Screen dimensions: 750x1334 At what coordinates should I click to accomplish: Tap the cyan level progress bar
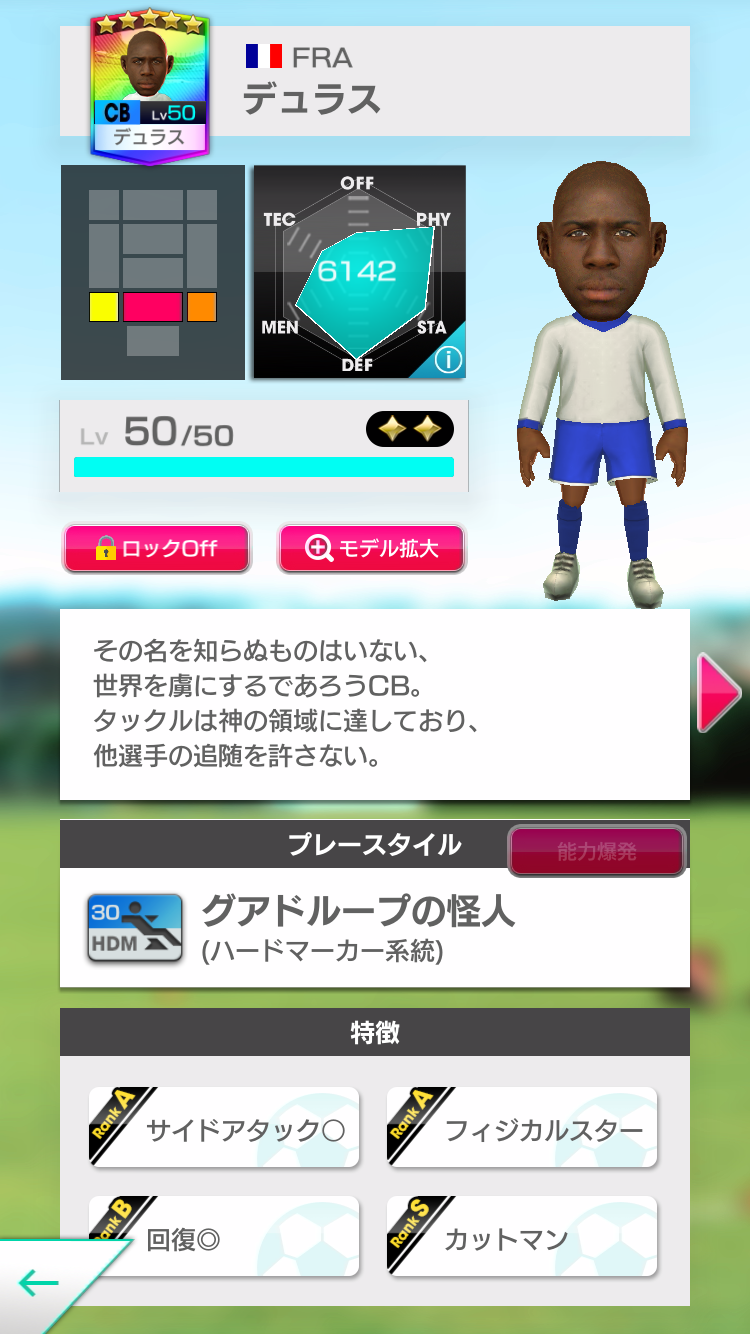pyautogui.click(x=263, y=464)
